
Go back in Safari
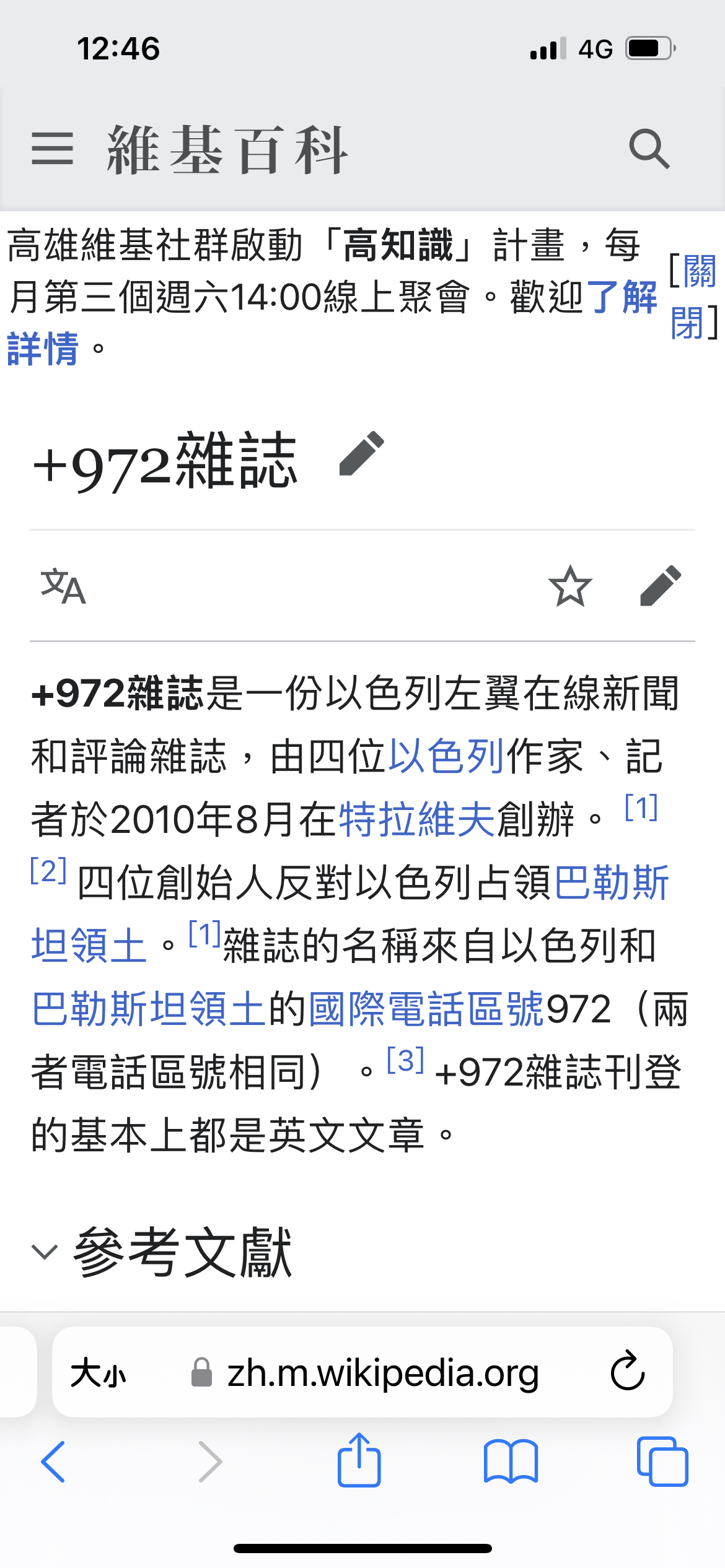coord(53,1461)
